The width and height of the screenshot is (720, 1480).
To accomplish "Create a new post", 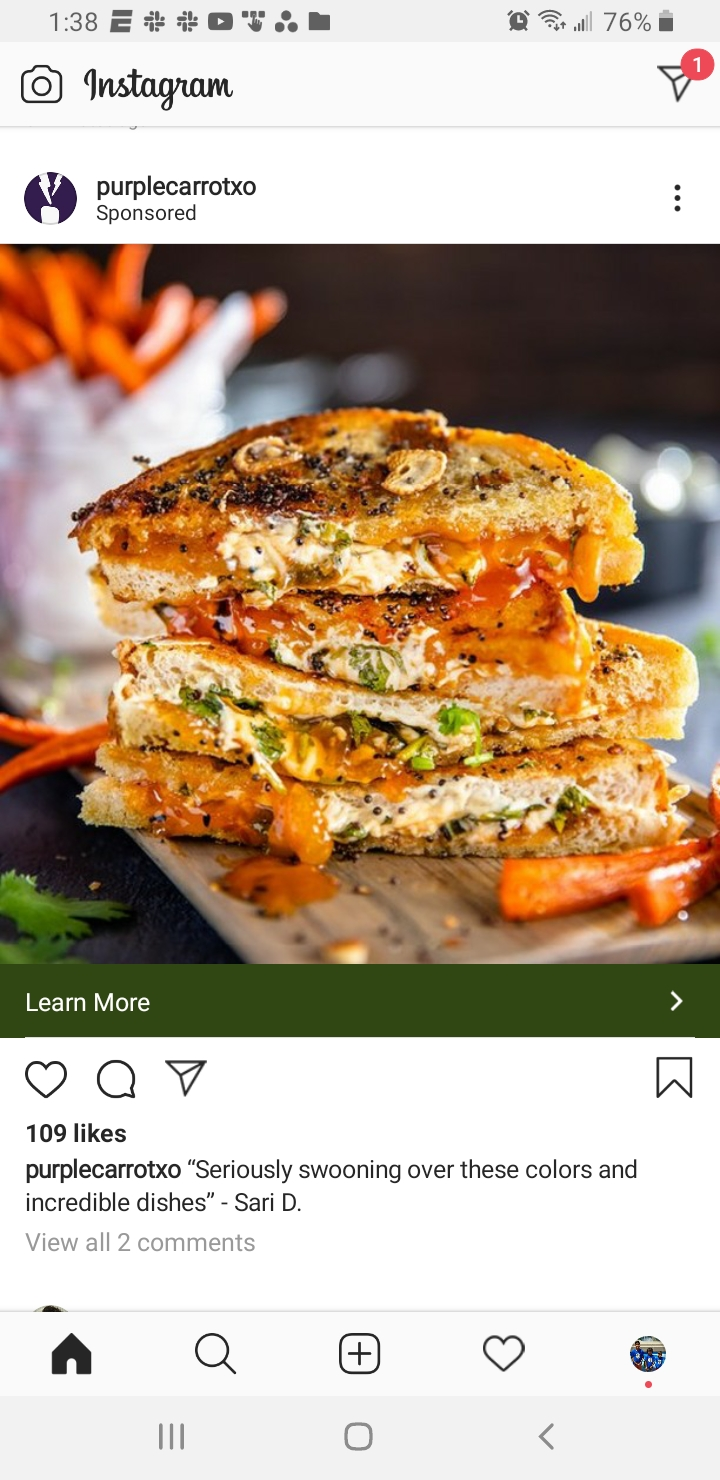I will [x=359, y=1354].
